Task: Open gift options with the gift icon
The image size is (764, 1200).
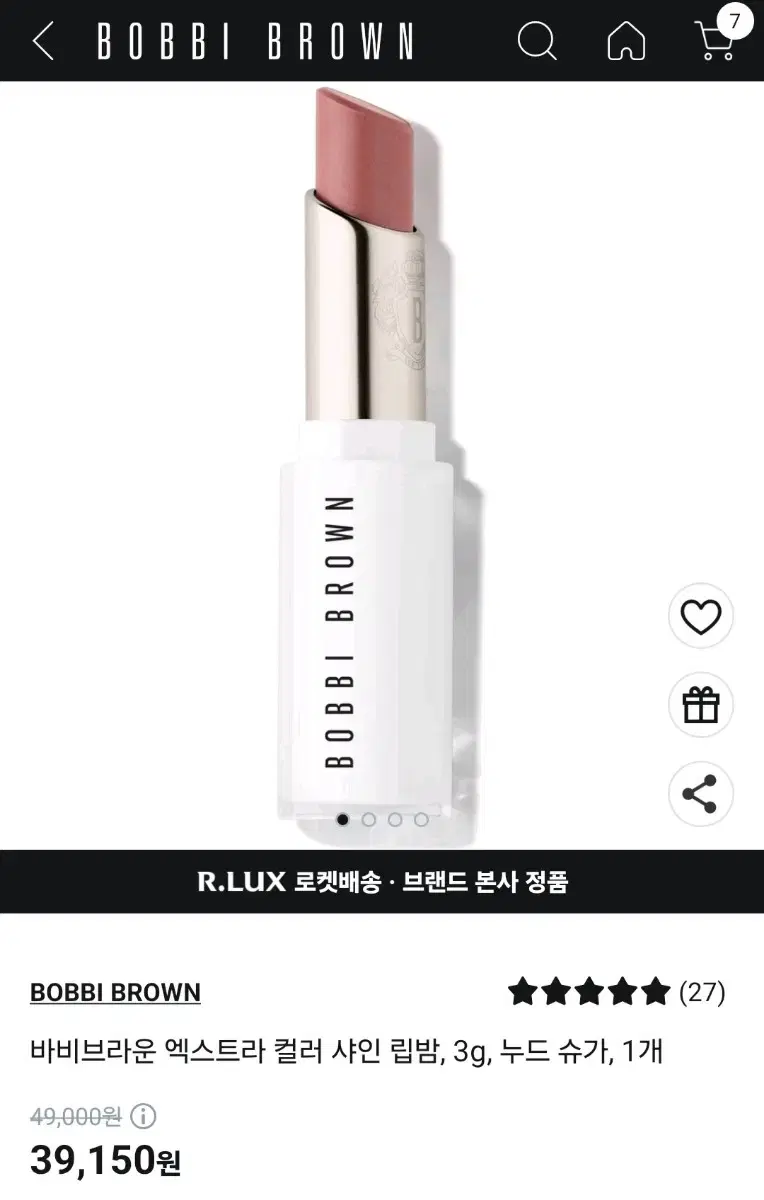Action: point(701,703)
